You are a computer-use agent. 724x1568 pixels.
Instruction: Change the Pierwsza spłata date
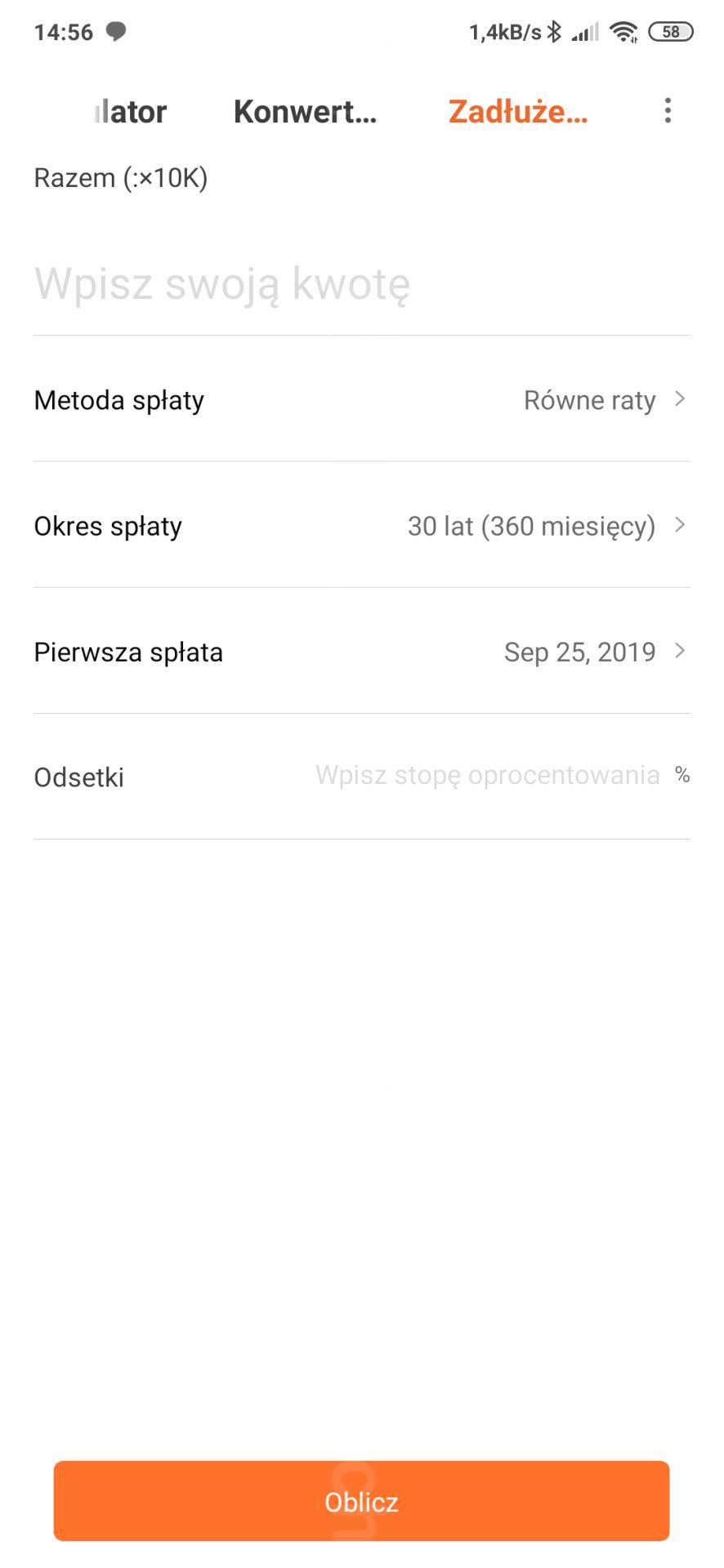point(362,652)
